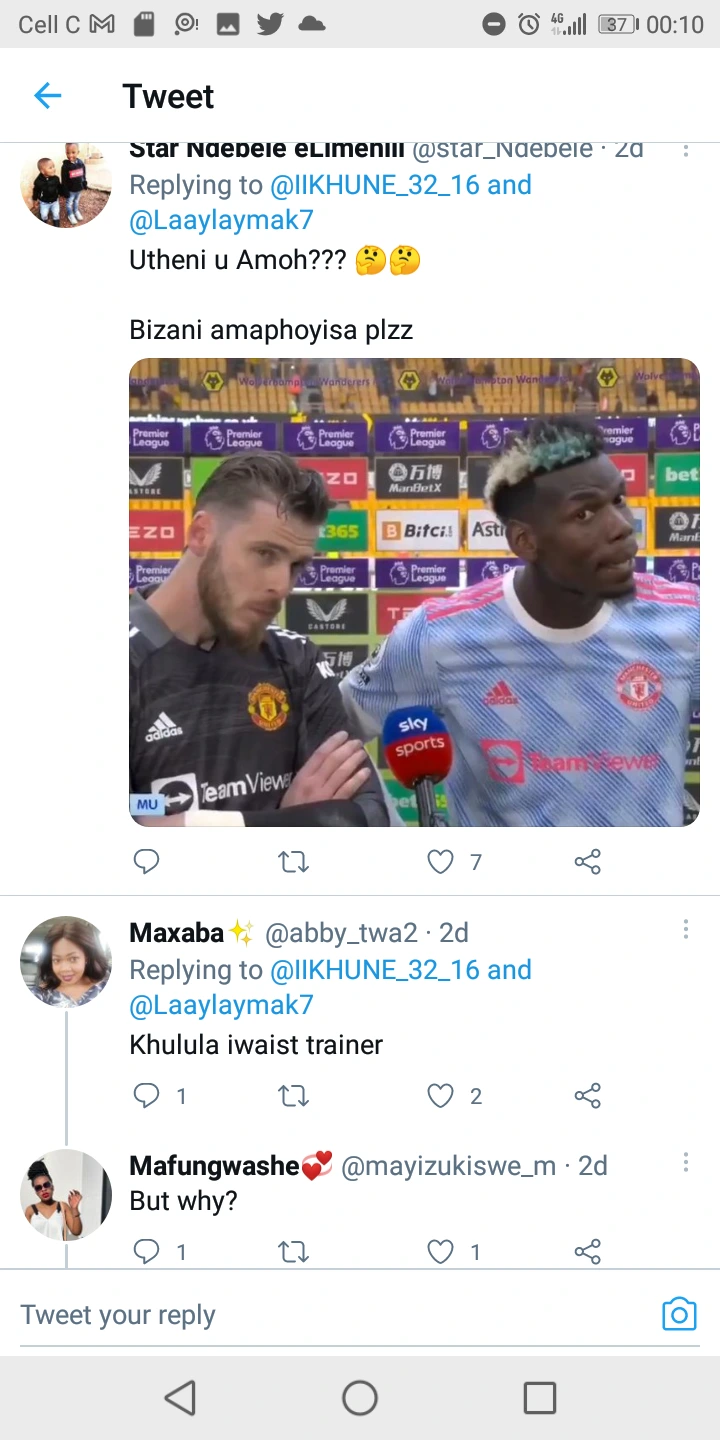Go to the system home screen
This screenshot has width=720, height=1440.
tap(360, 1398)
